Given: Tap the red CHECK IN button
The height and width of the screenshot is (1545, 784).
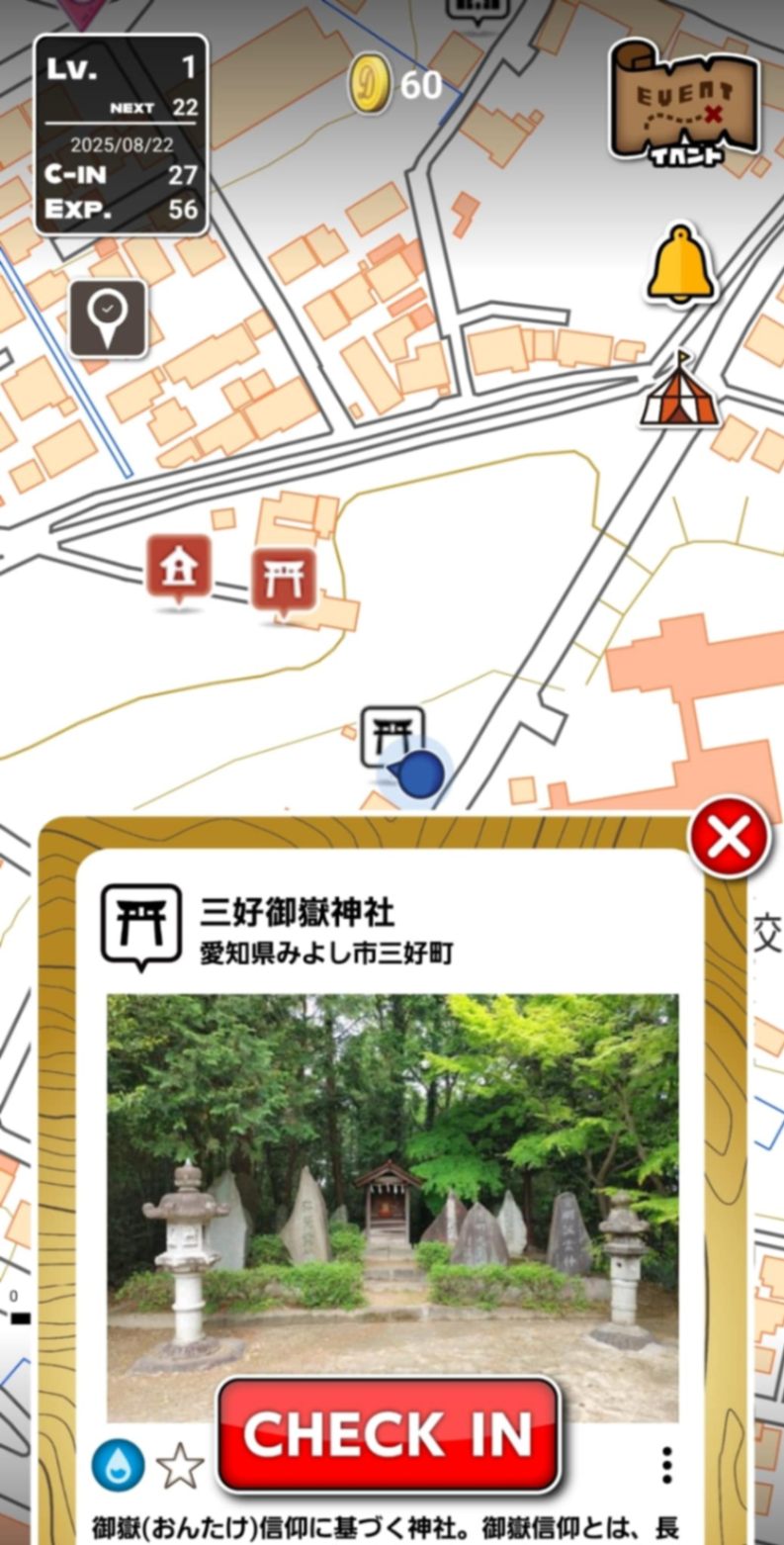Looking at the screenshot, I should pos(389,1433).
